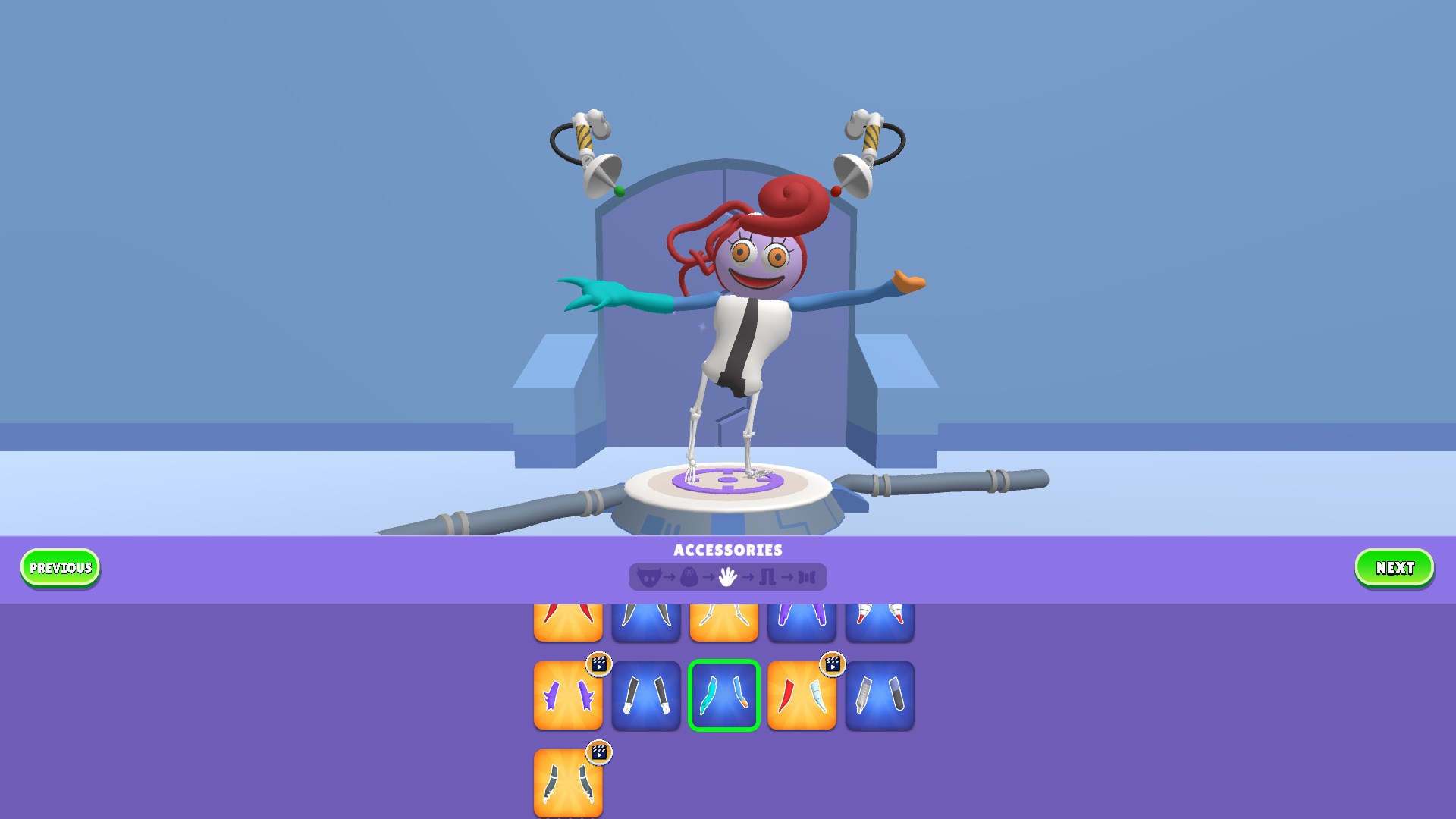Image resolution: width=1456 pixels, height=819 pixels.
Task: Pick the red and teal arms tile
Action: point(802,695)
